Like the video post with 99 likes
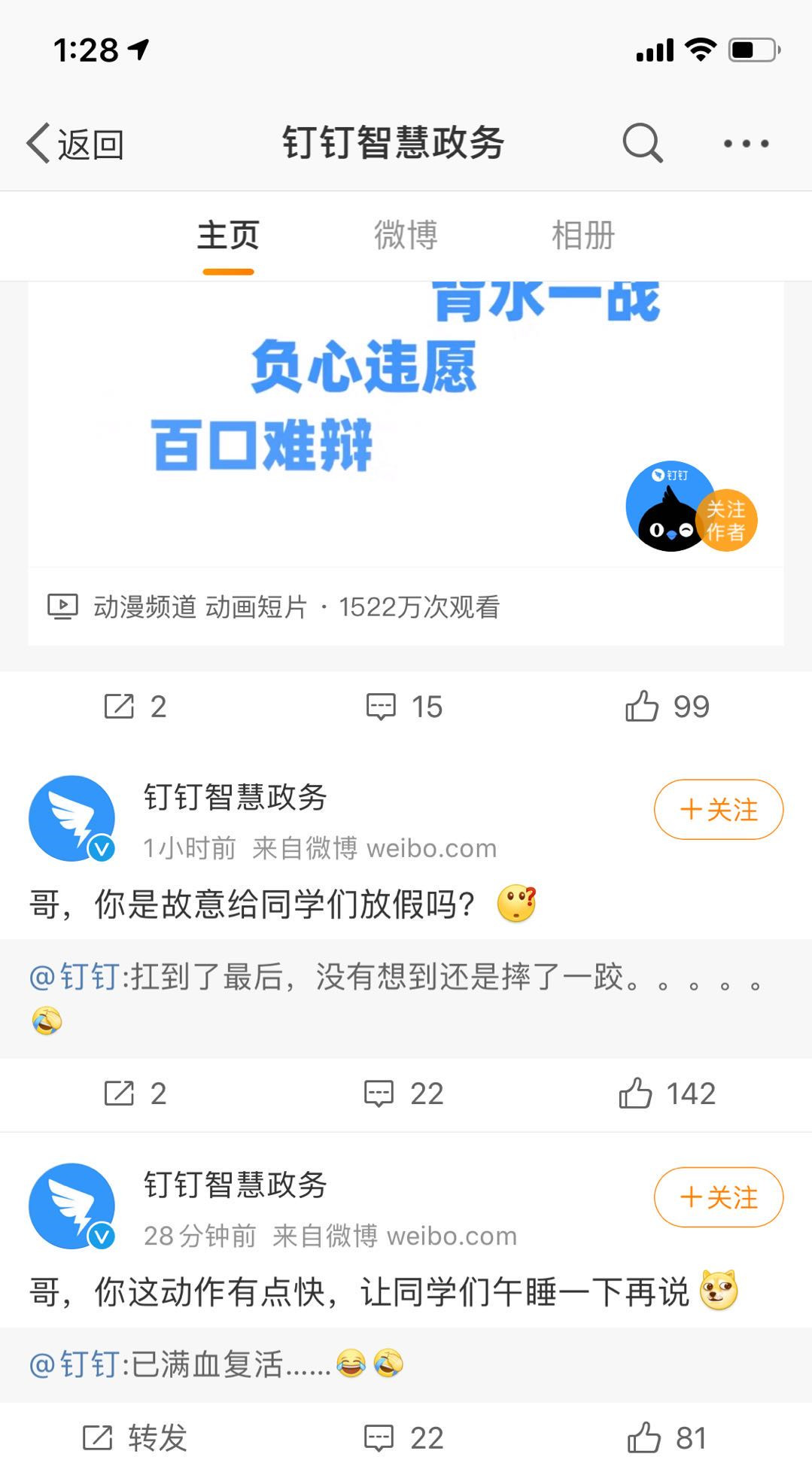The height and width of the screenshot is (1463, 812). [667, 707]
